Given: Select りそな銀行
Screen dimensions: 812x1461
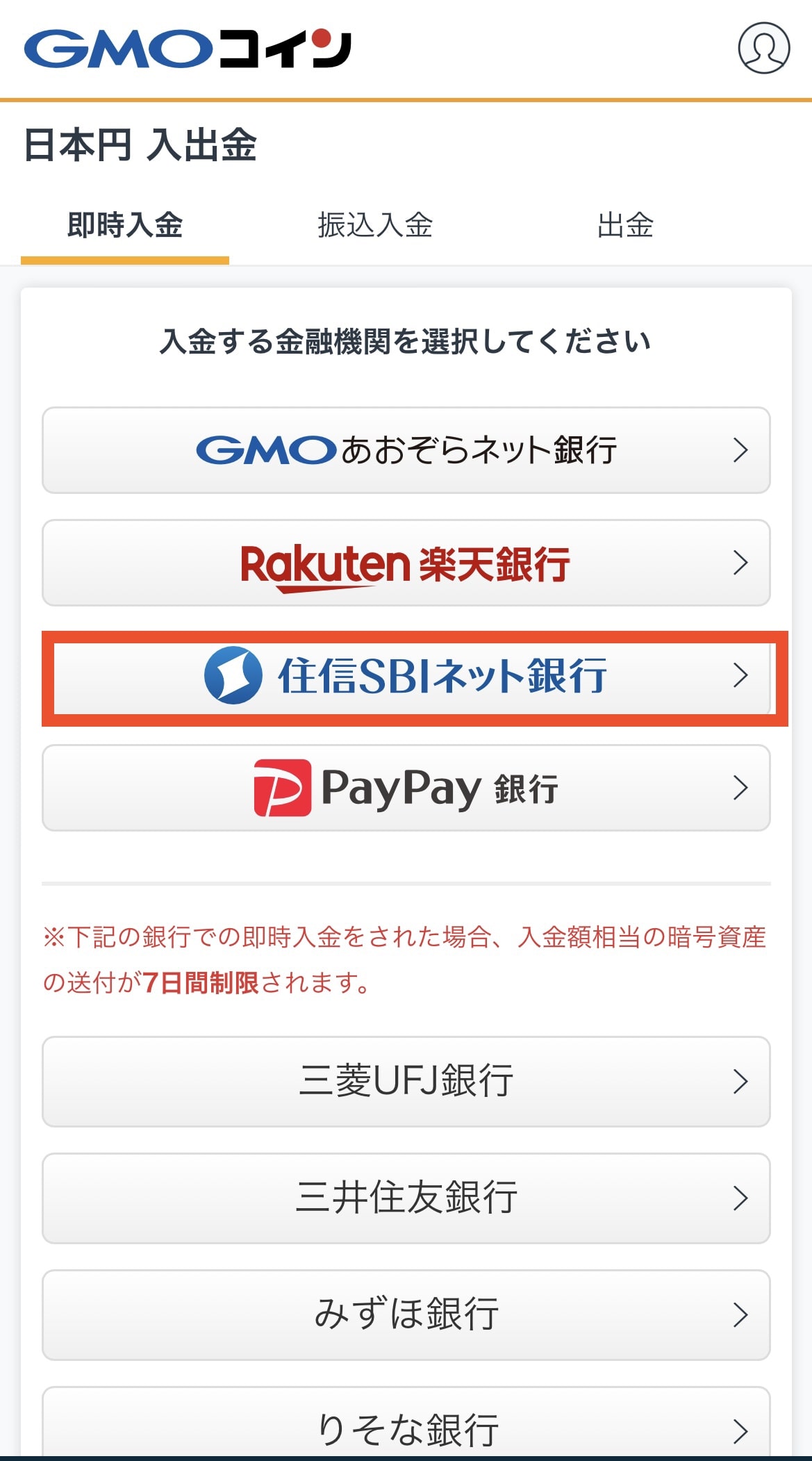Looking at the screenshot, I should pos(406,1421).
